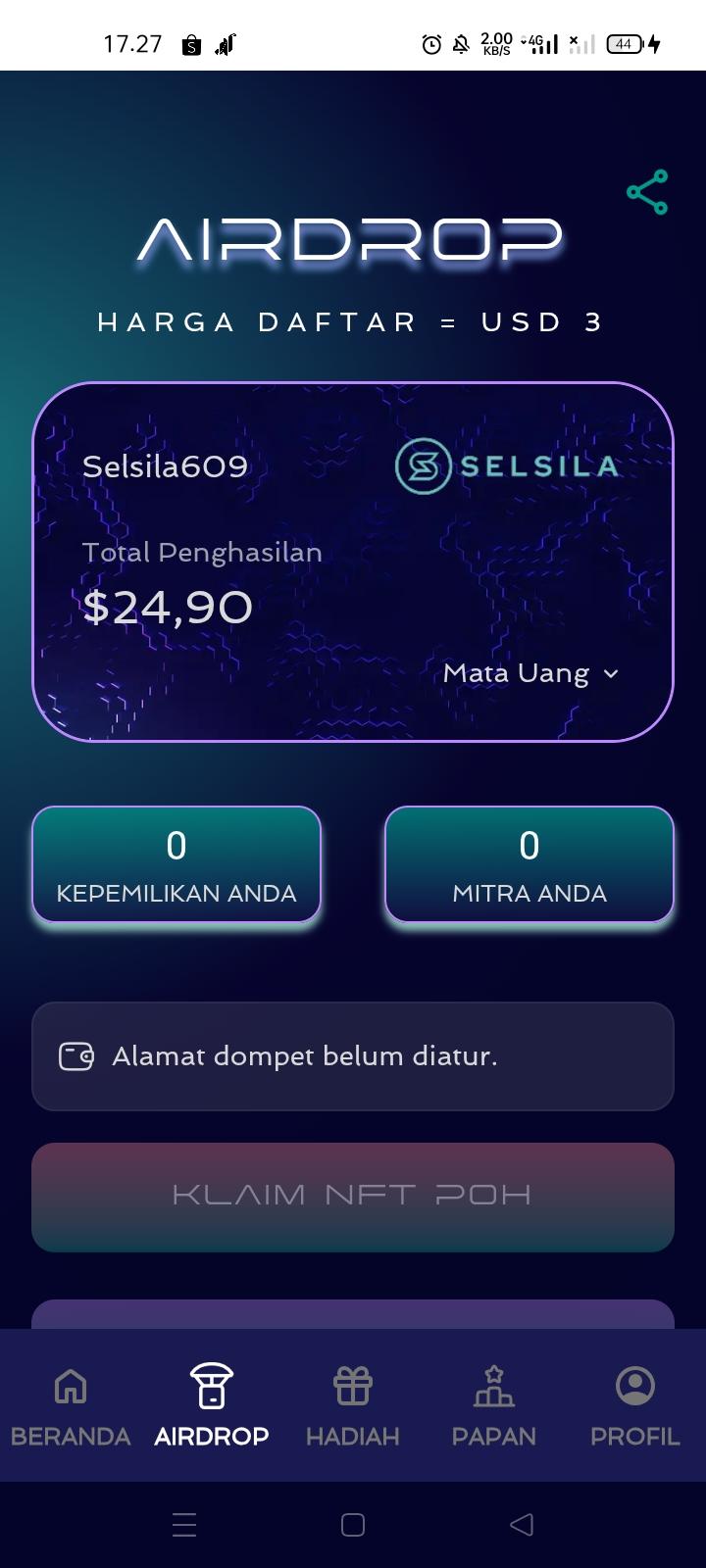The height and width of the screenshot is (1568, 706).
Task: Open the Mitra Anda card
Action: point(529,864)
